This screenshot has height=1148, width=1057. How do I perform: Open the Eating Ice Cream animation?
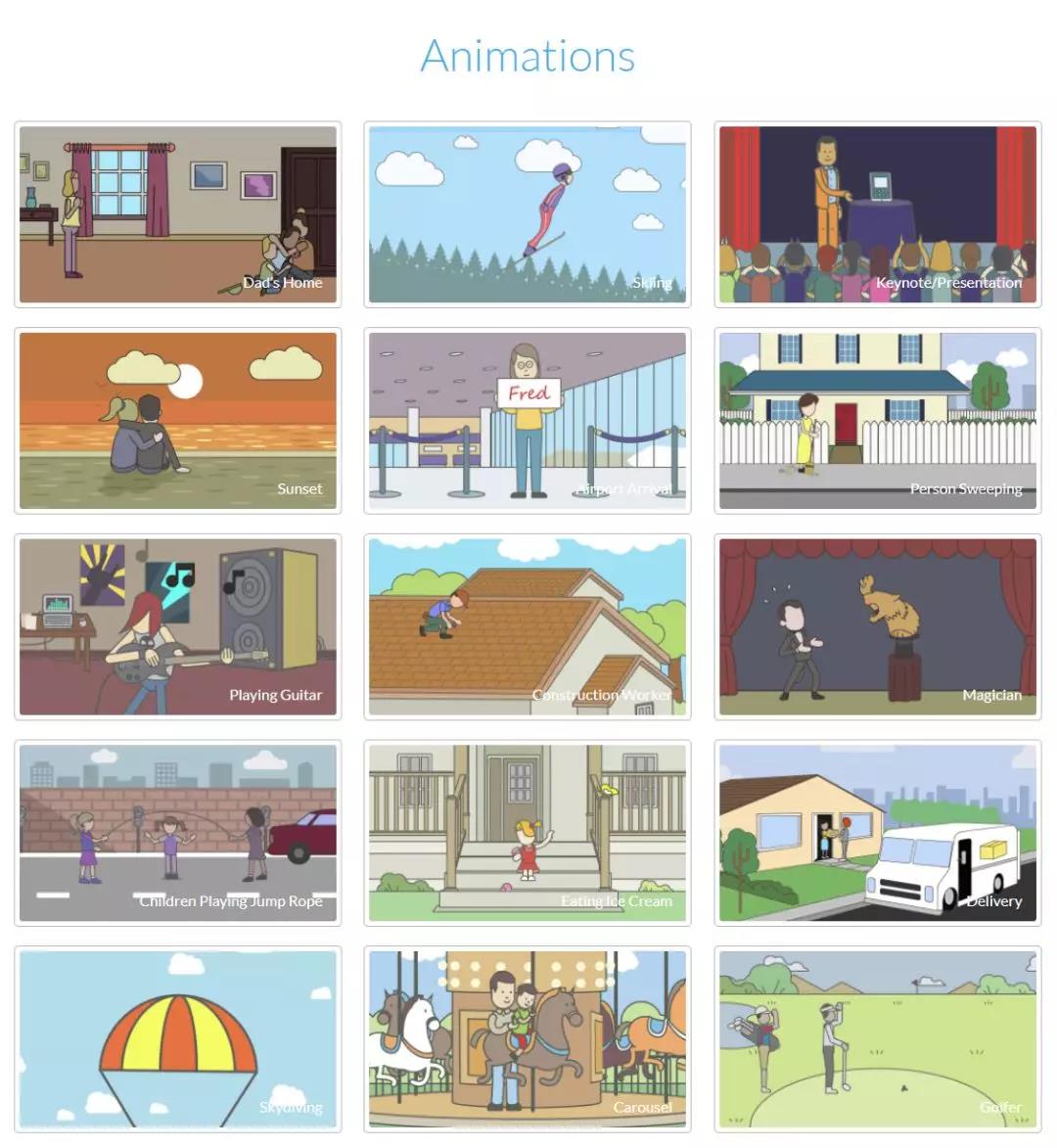point(528,833)
